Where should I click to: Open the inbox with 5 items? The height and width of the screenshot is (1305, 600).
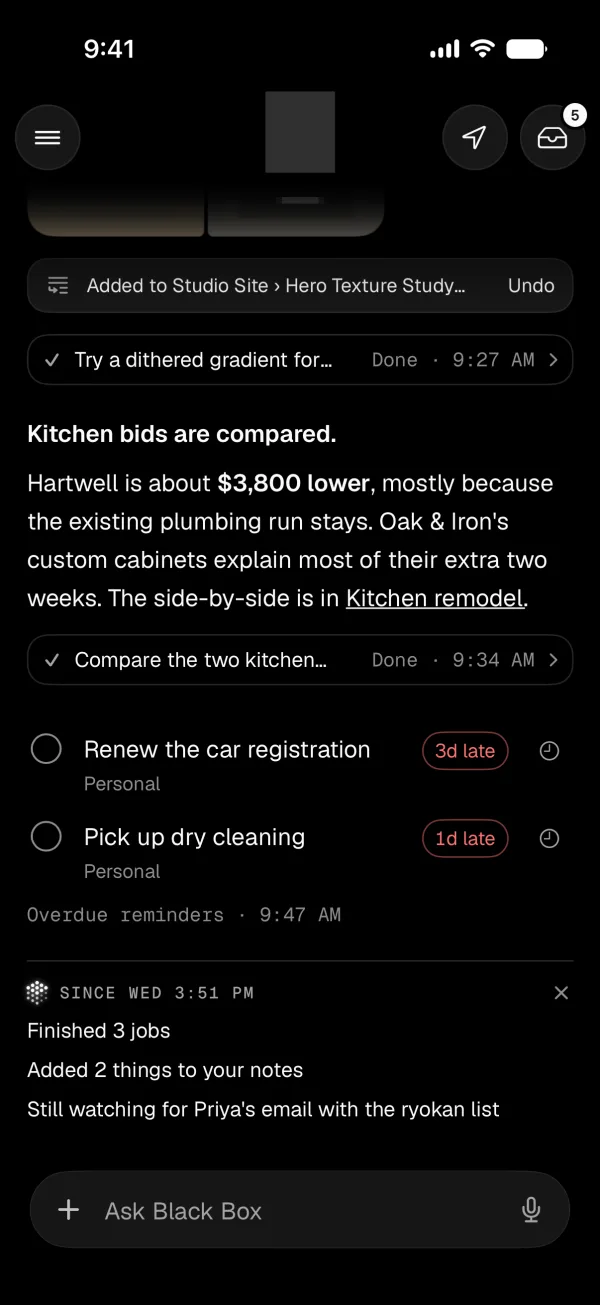coord(552,137)
